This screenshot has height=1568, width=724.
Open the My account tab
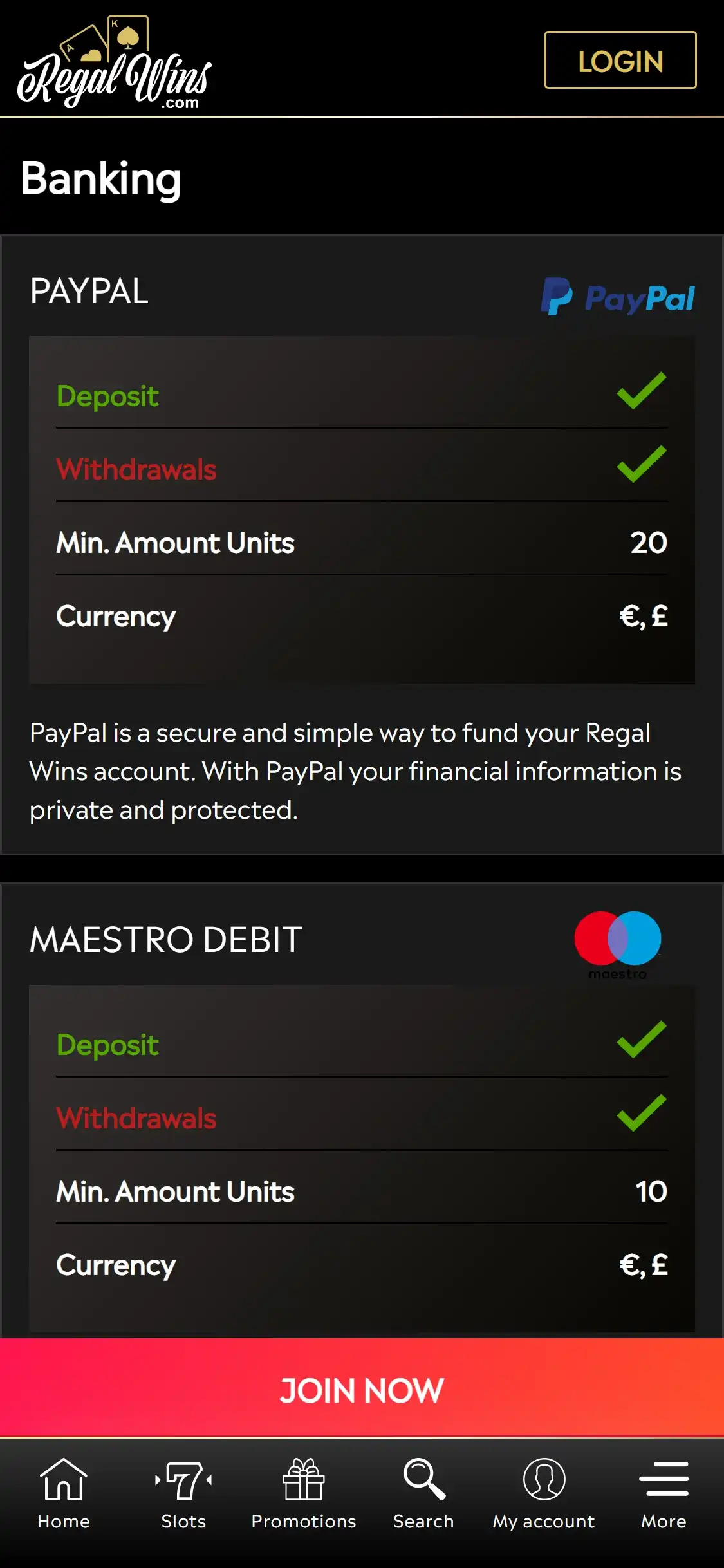pos(544,1493)
